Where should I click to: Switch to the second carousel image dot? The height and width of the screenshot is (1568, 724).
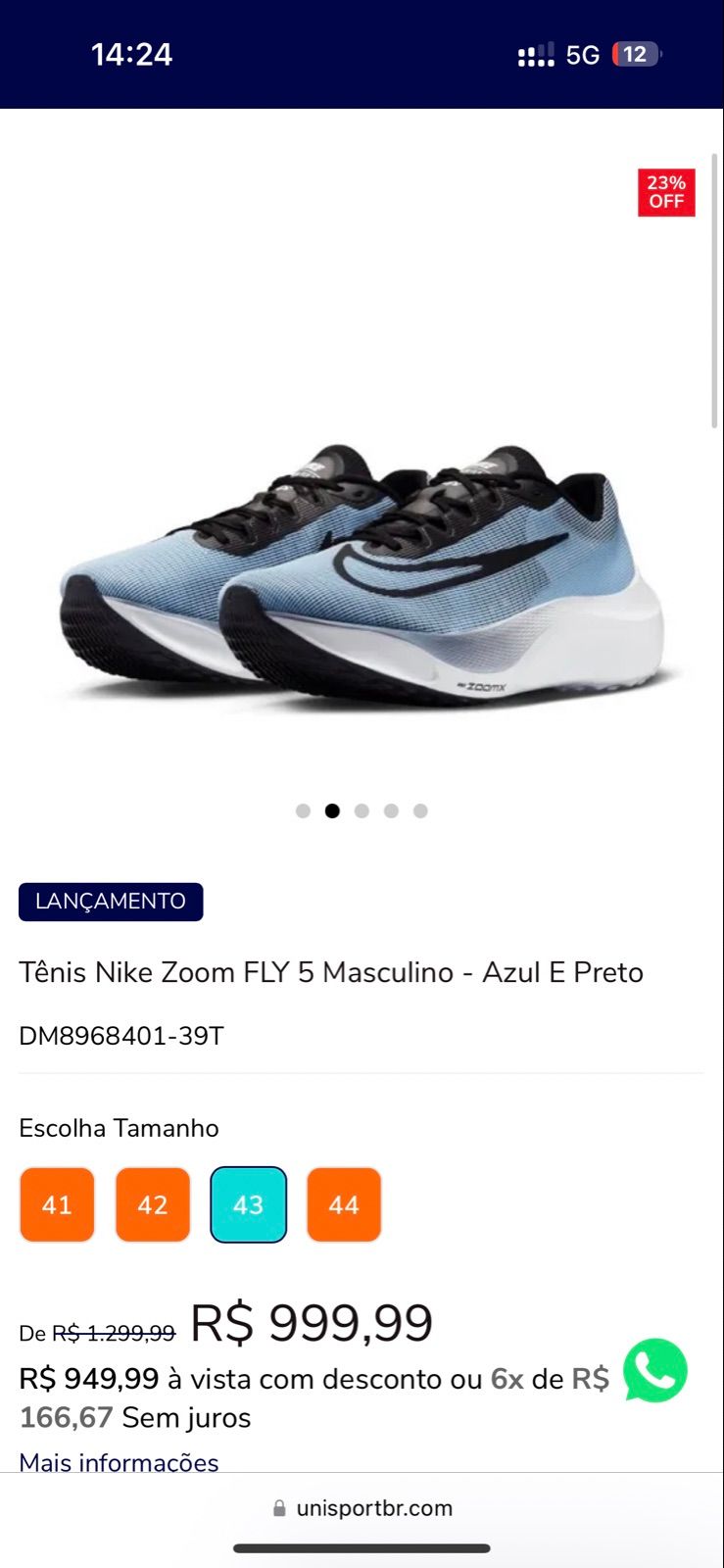click(333, 810)
